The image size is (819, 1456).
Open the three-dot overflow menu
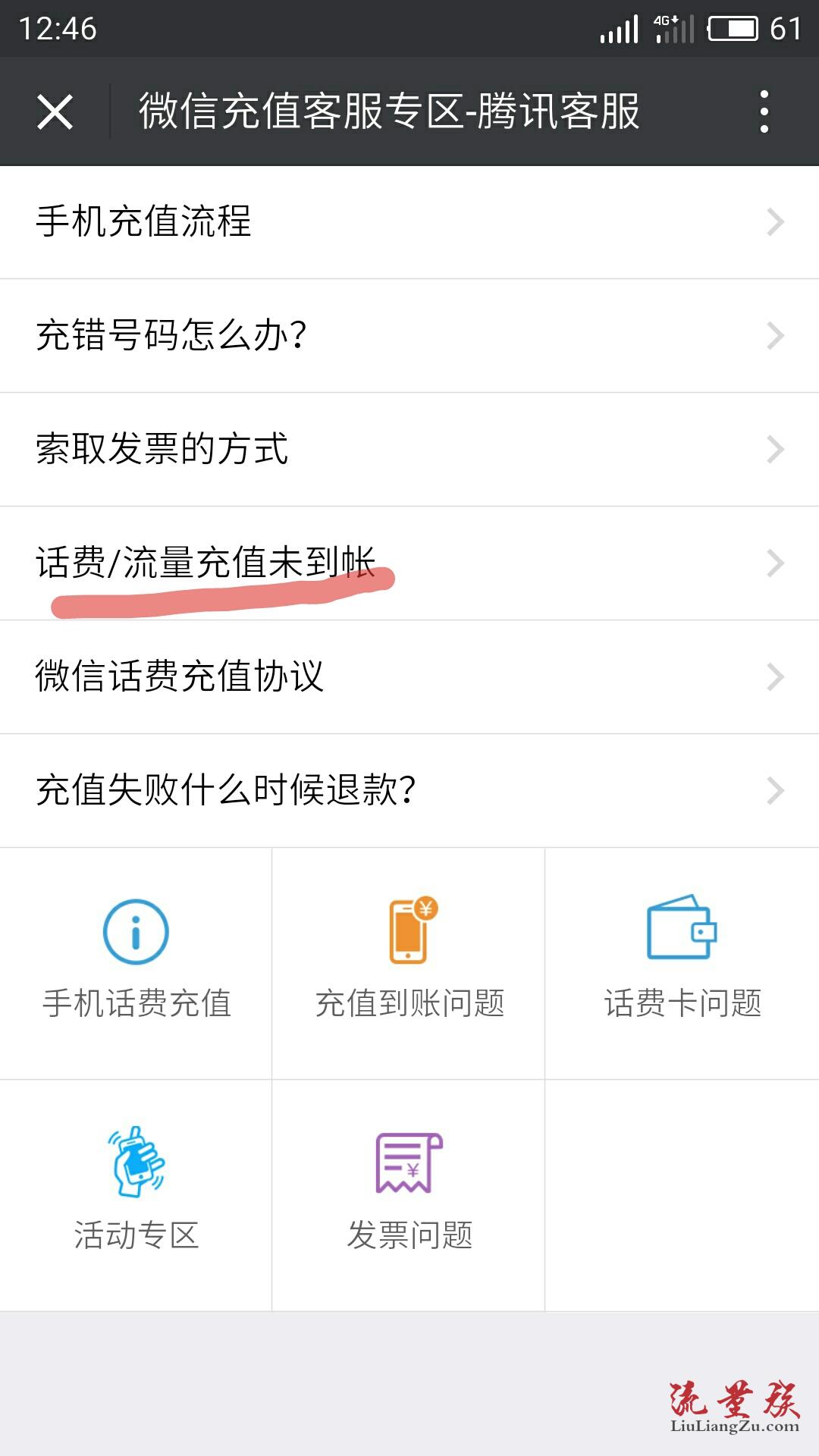tap(764, 111)
